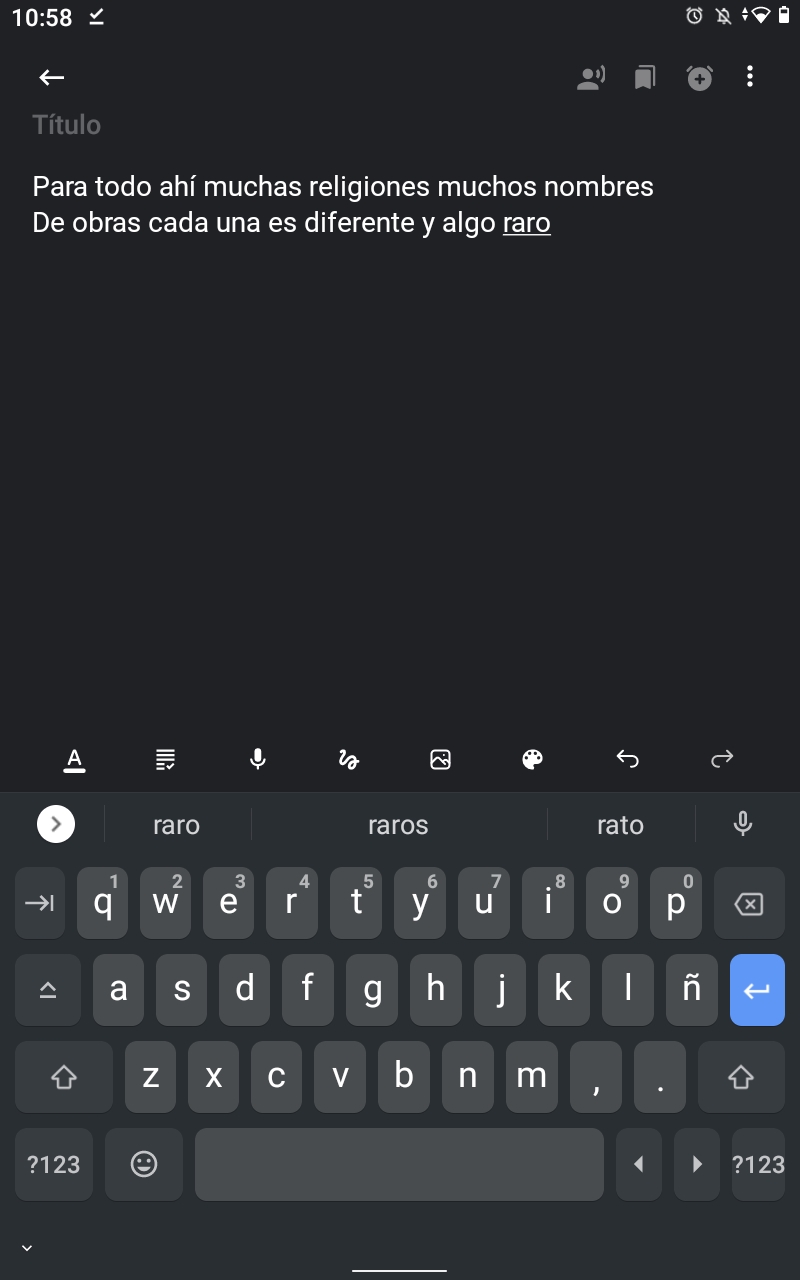Open the color palette for the note

tap(533, 760)
